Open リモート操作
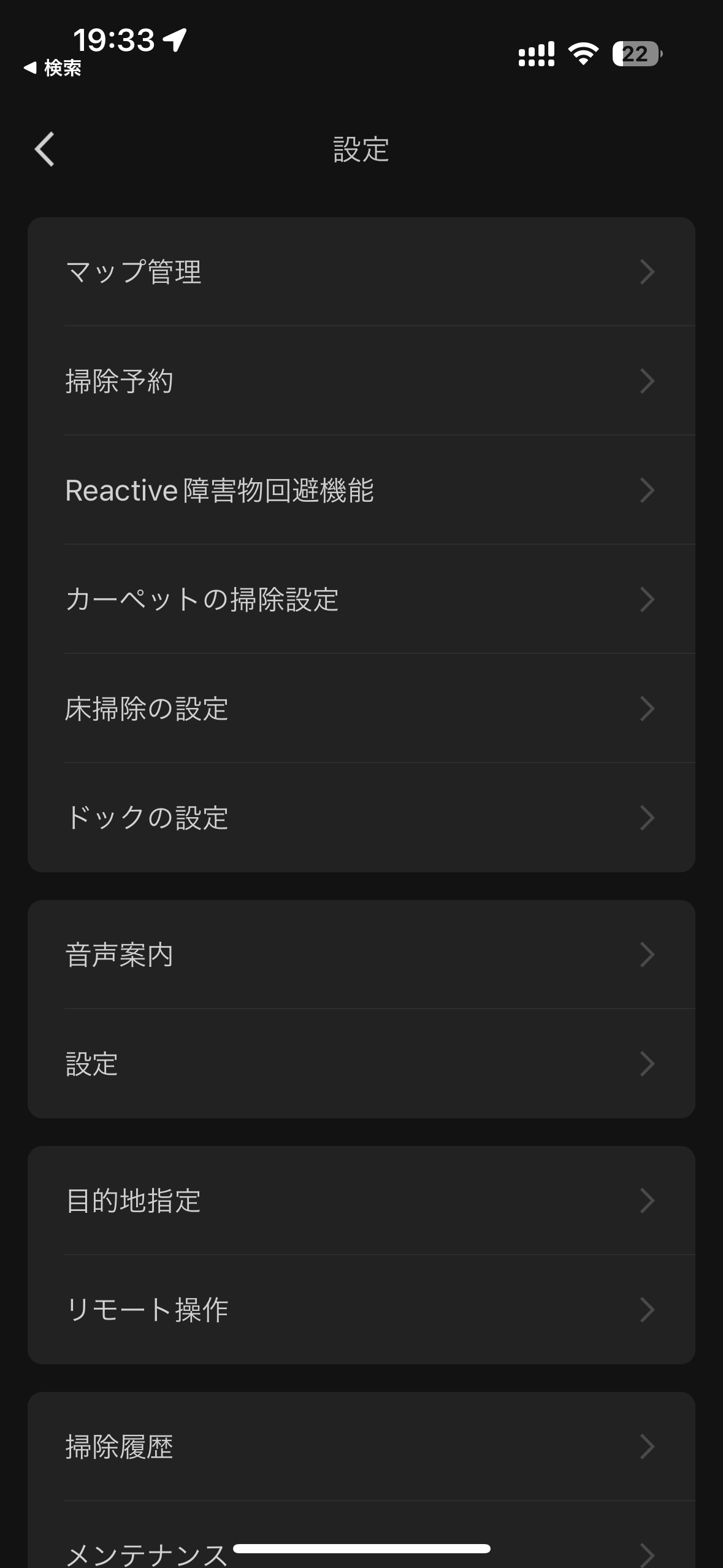The height and width of the screenshot is (1568, 723). coord(361,1310)
